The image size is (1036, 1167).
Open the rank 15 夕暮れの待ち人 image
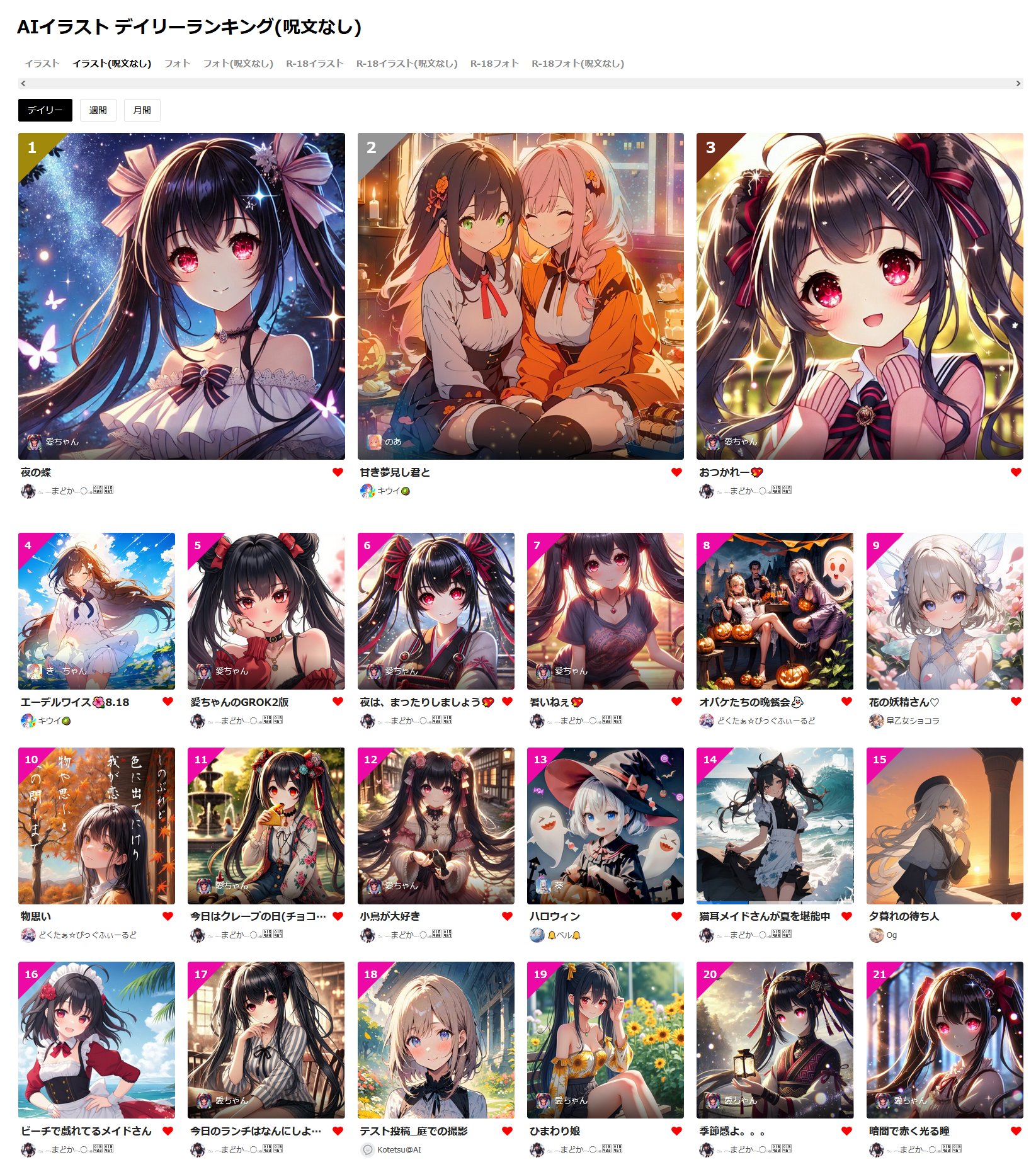click(944, 826)
